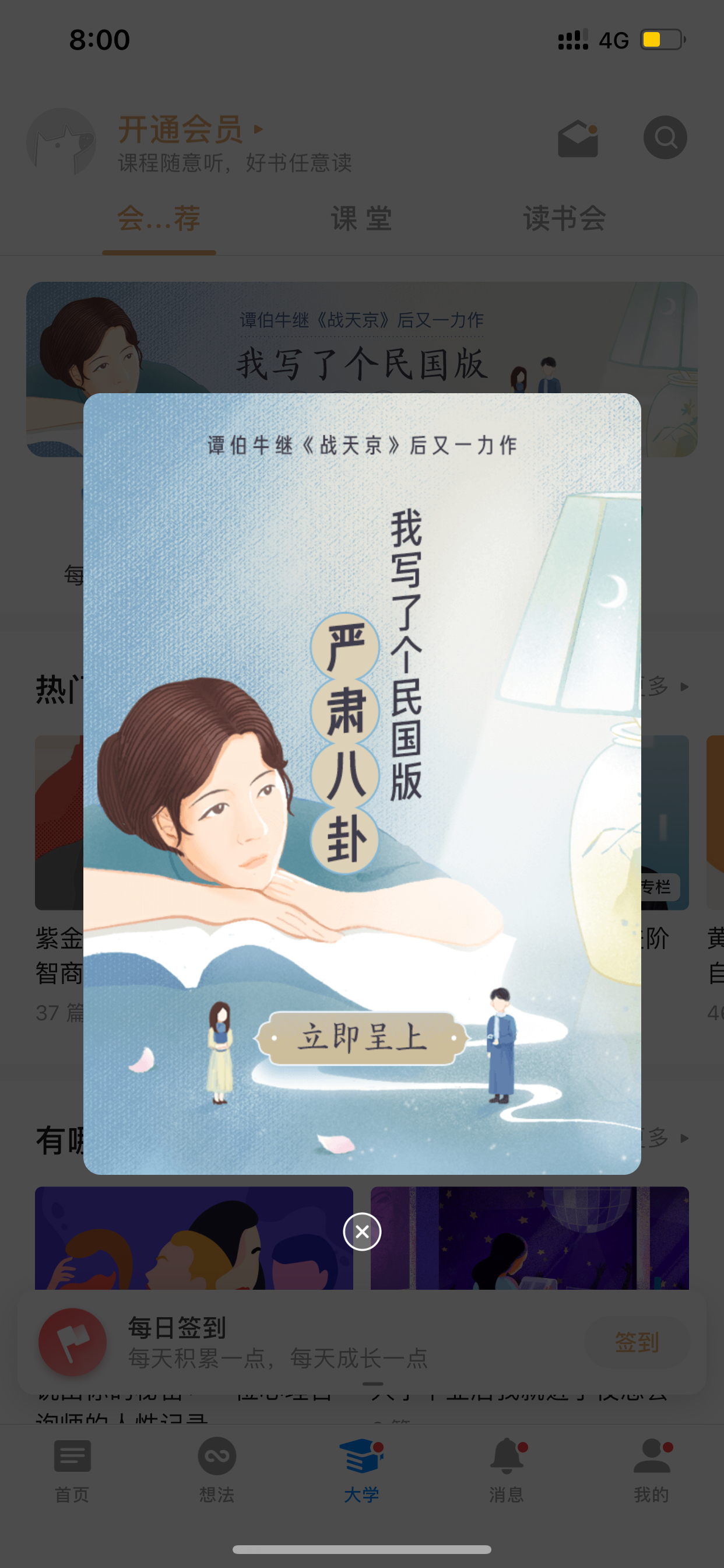Open the search icon in the header
The height and width of the screenshot is (1568, 724).
[665, 138]
